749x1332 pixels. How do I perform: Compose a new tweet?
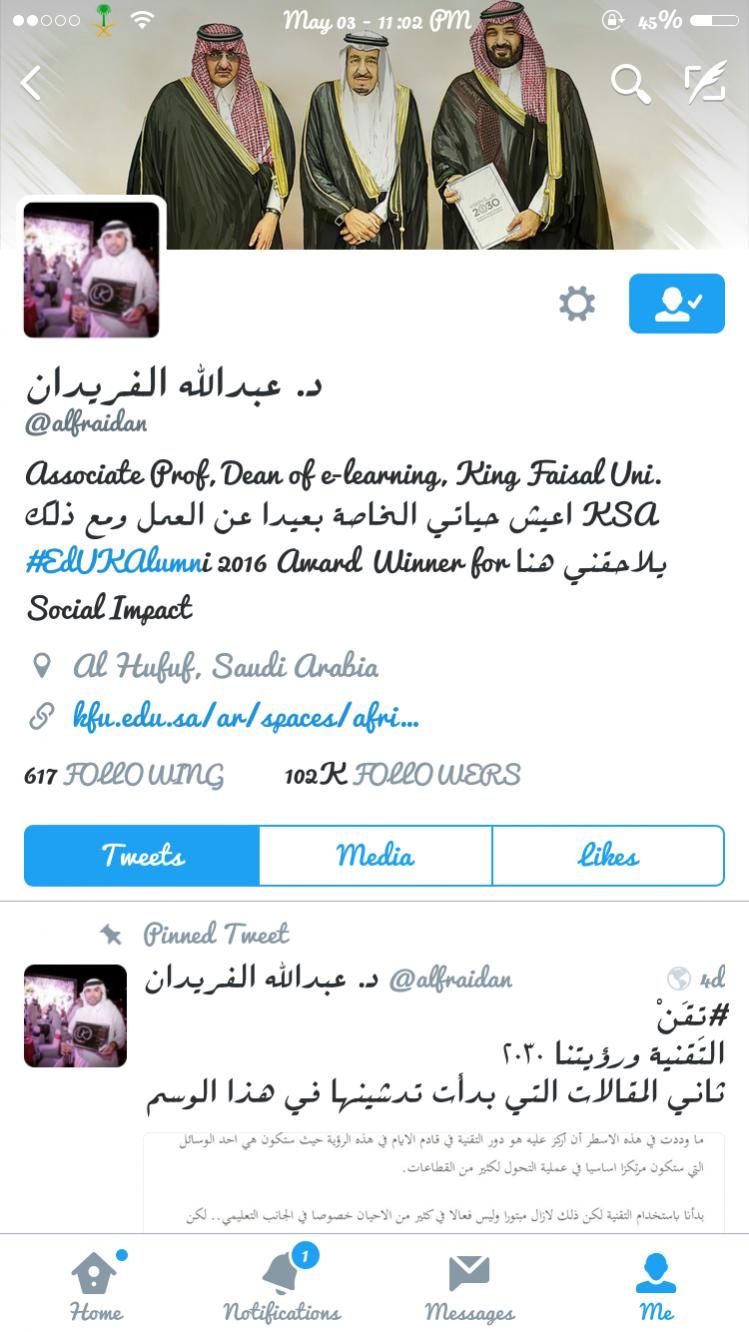click(705, 83)
